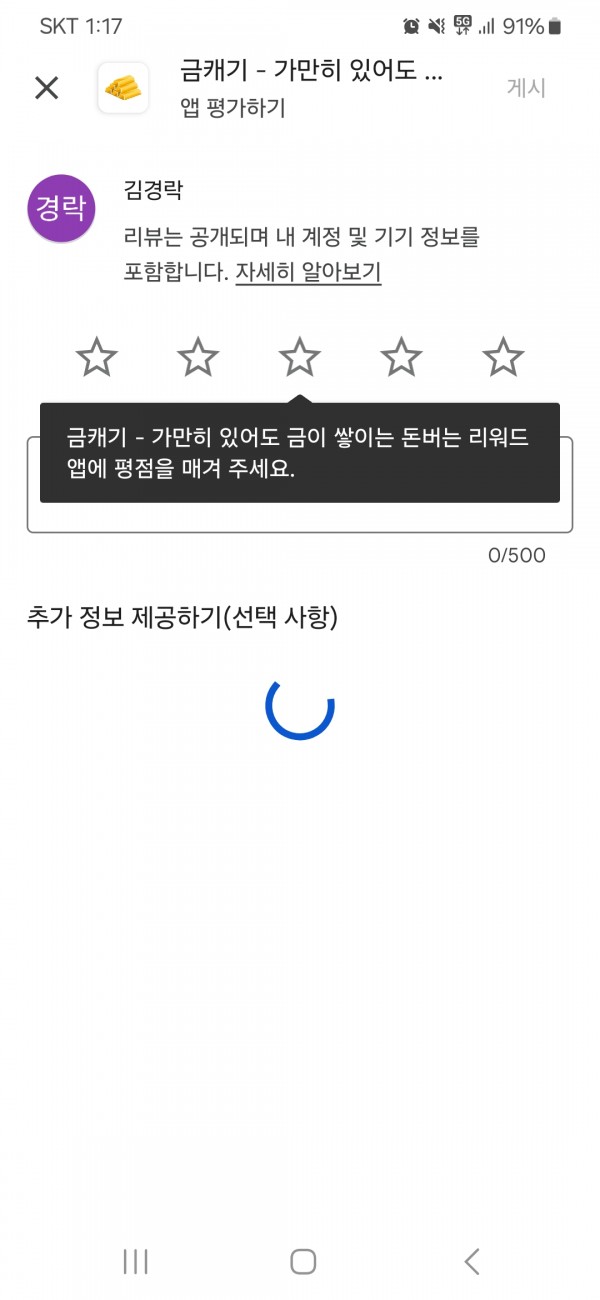Viewport: 600px width, 1300px height.
Task: Close the app rating screen
Action: tap(47, 88)
